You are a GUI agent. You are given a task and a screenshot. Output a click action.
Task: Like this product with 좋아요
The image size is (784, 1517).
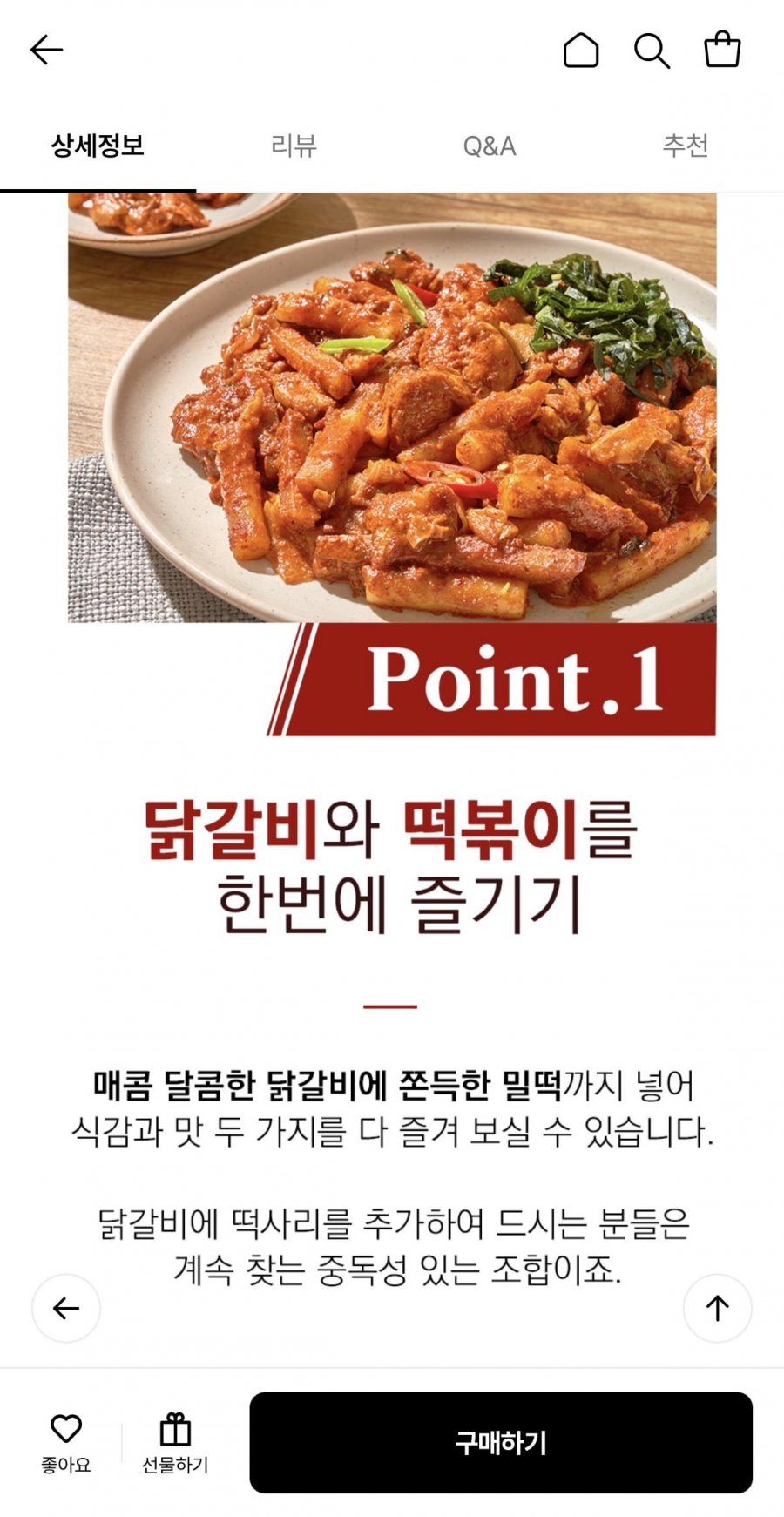click(66, 1443)
